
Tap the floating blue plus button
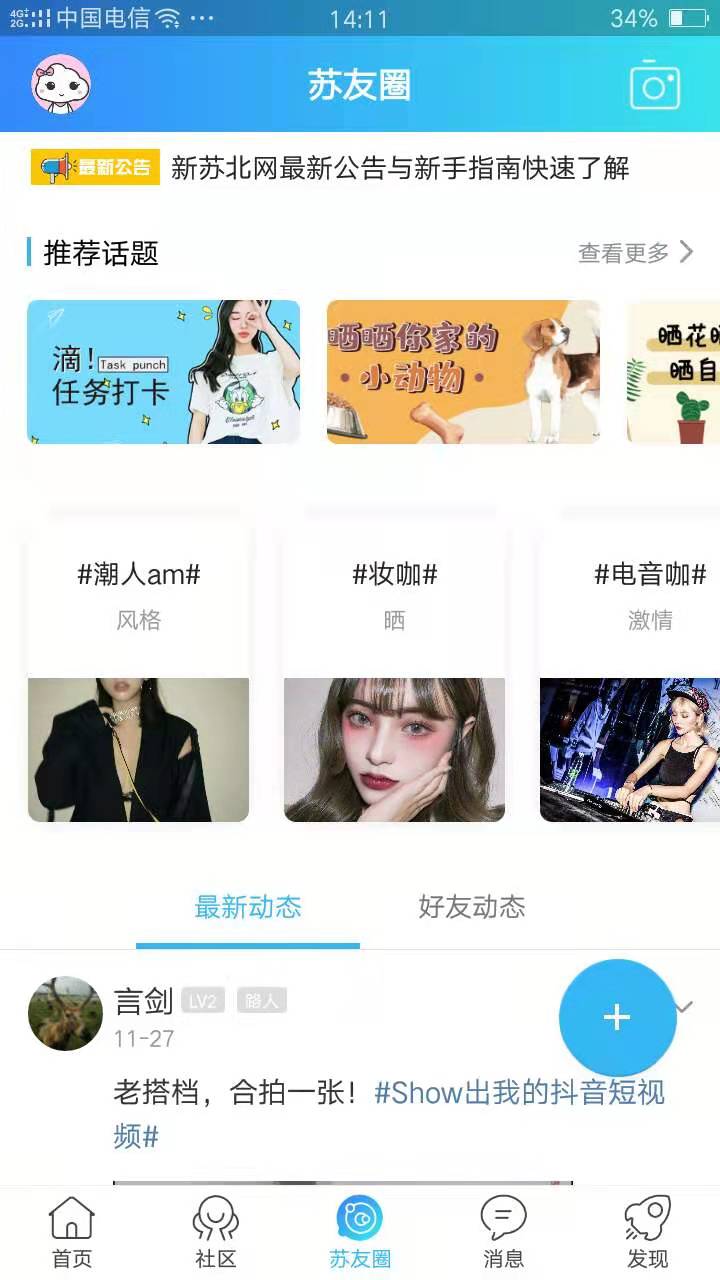point(617,1017)
